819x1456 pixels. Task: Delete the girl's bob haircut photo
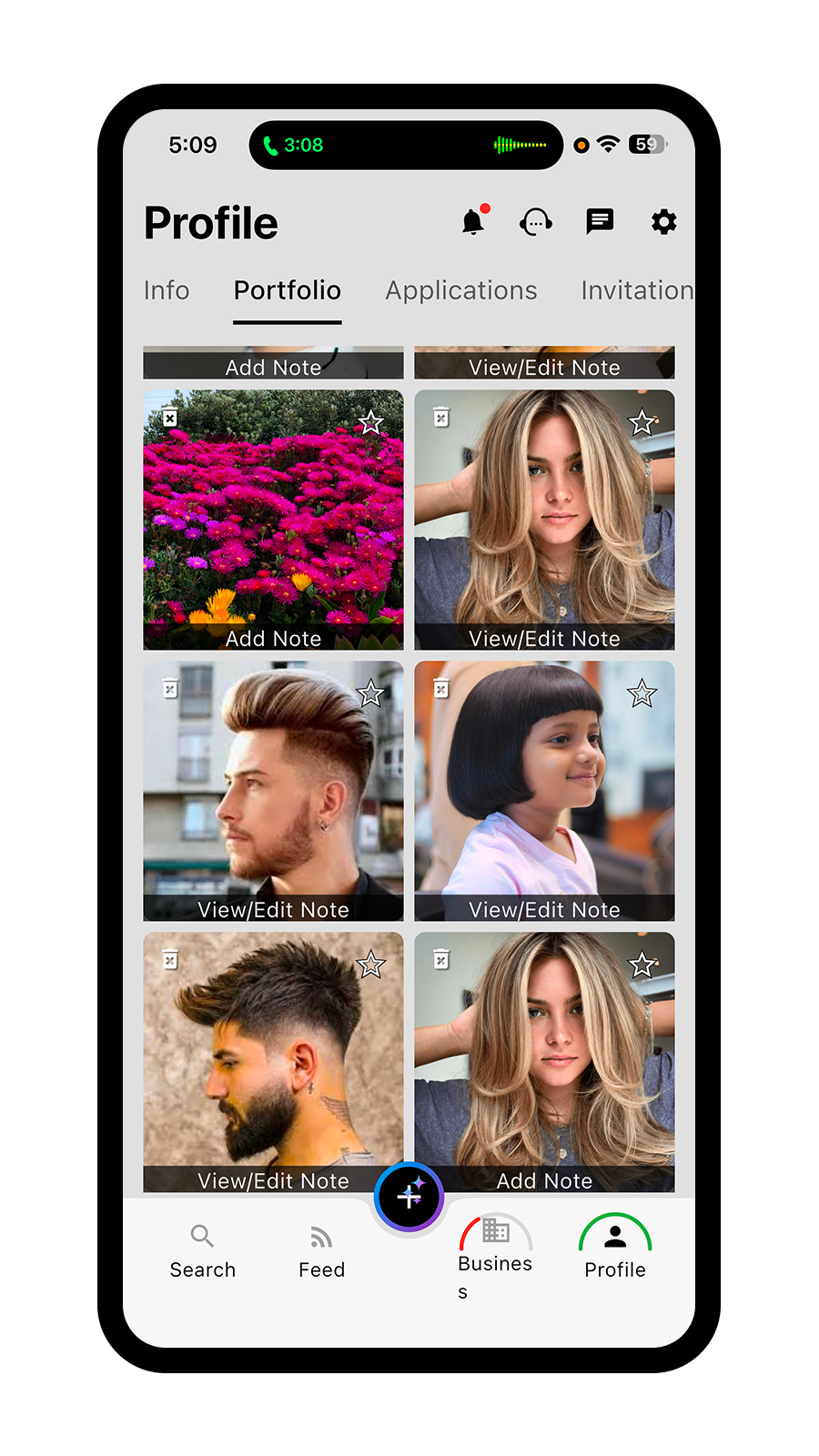click(441, 688)
